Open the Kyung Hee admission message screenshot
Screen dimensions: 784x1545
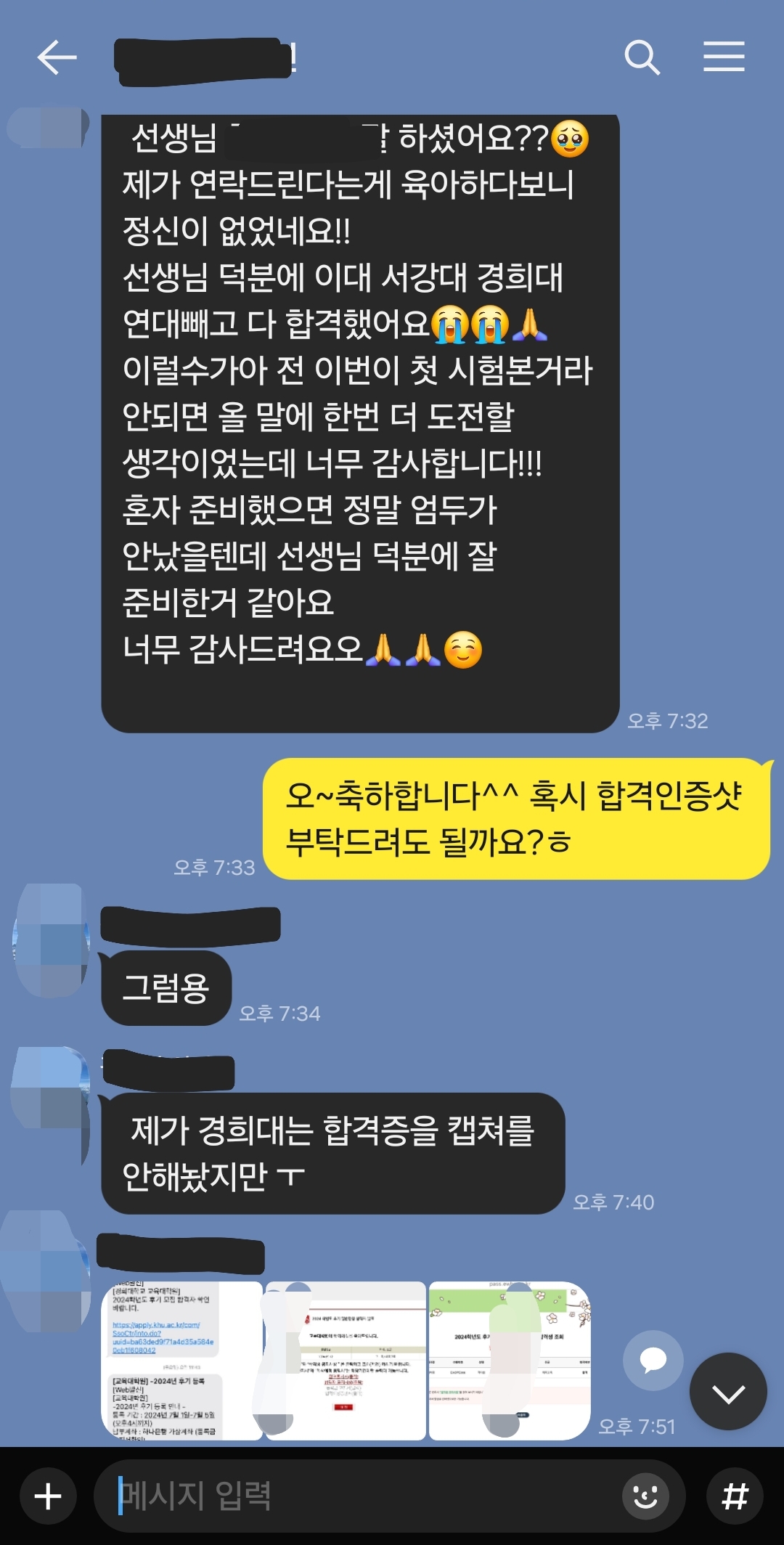click(181, 1361)
